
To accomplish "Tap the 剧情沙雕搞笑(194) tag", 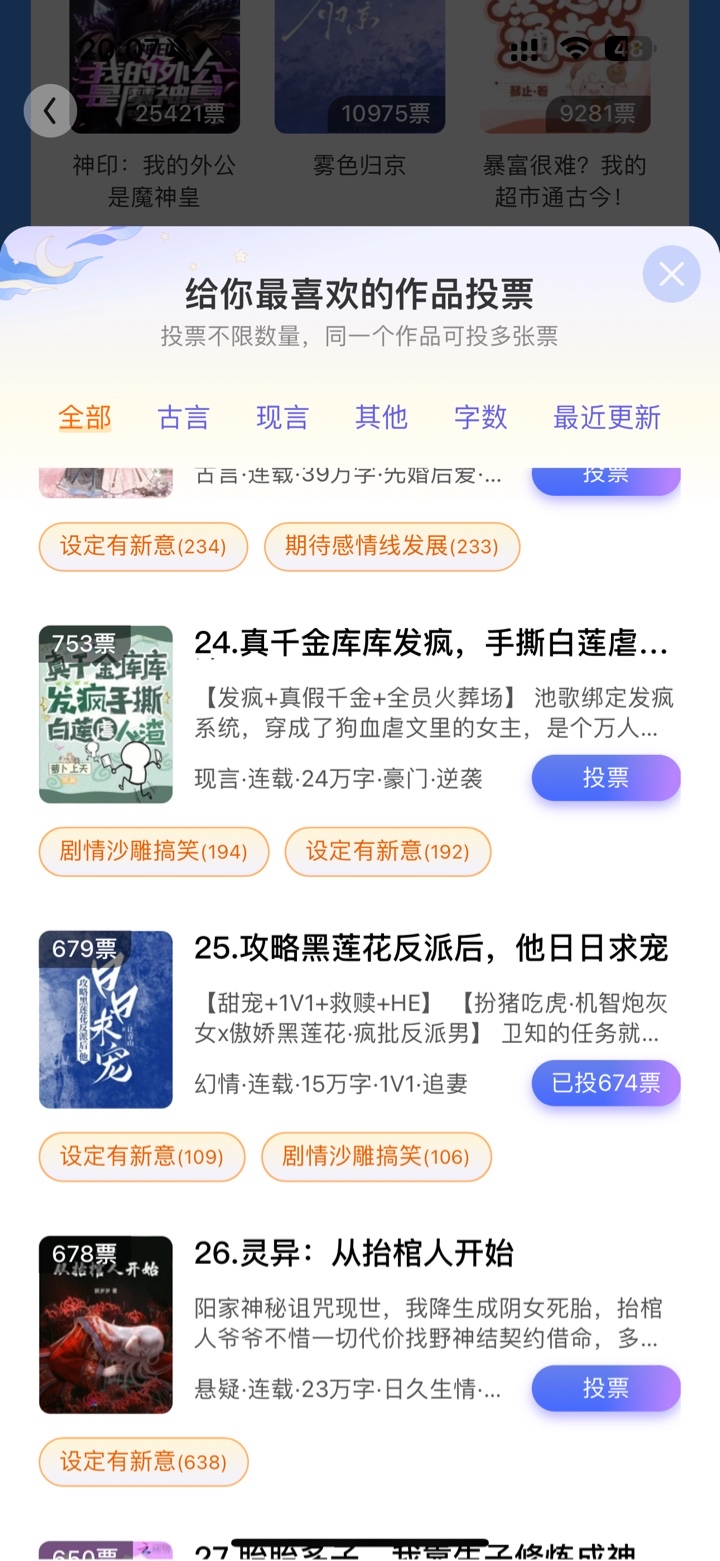I will [x=154, y=851].
